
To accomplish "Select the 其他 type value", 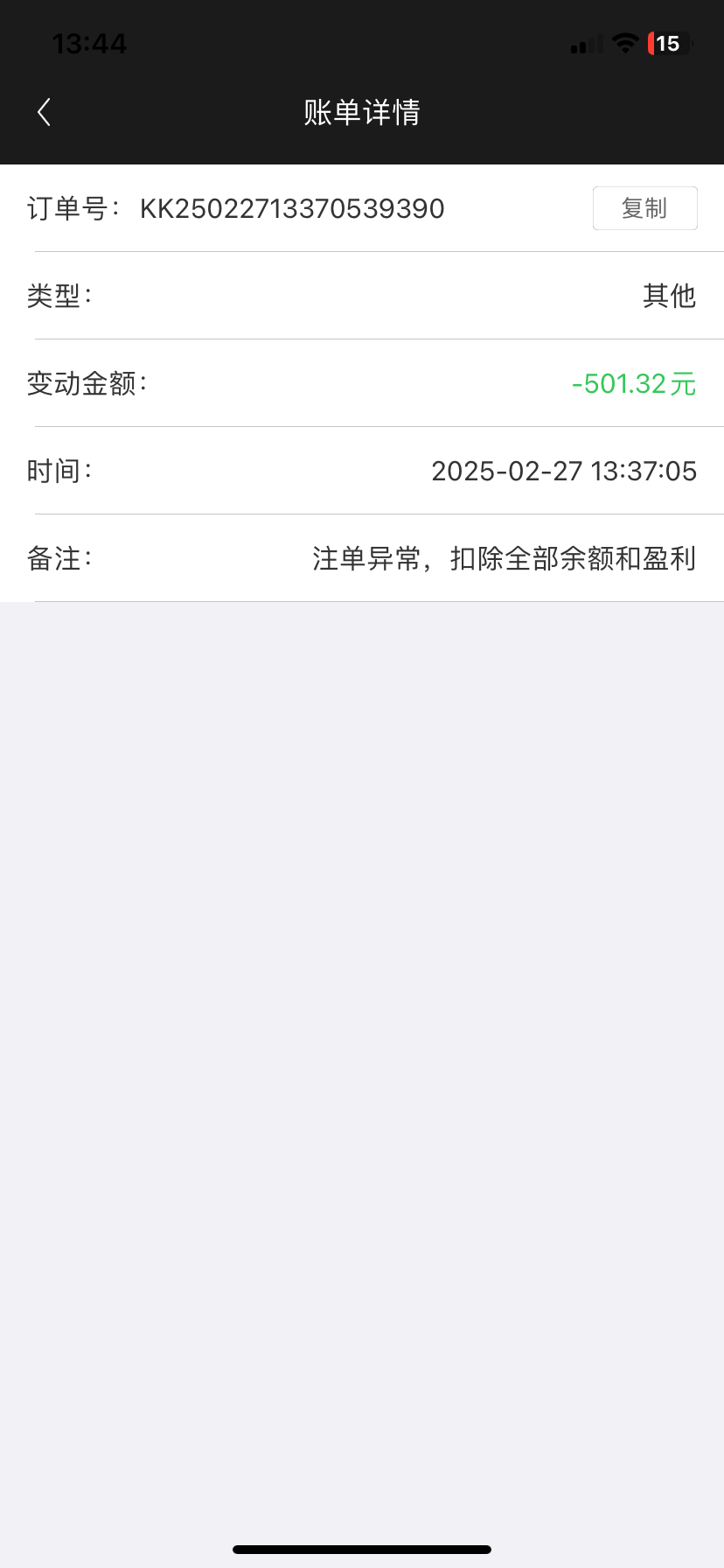I will [x=669, y=296].
